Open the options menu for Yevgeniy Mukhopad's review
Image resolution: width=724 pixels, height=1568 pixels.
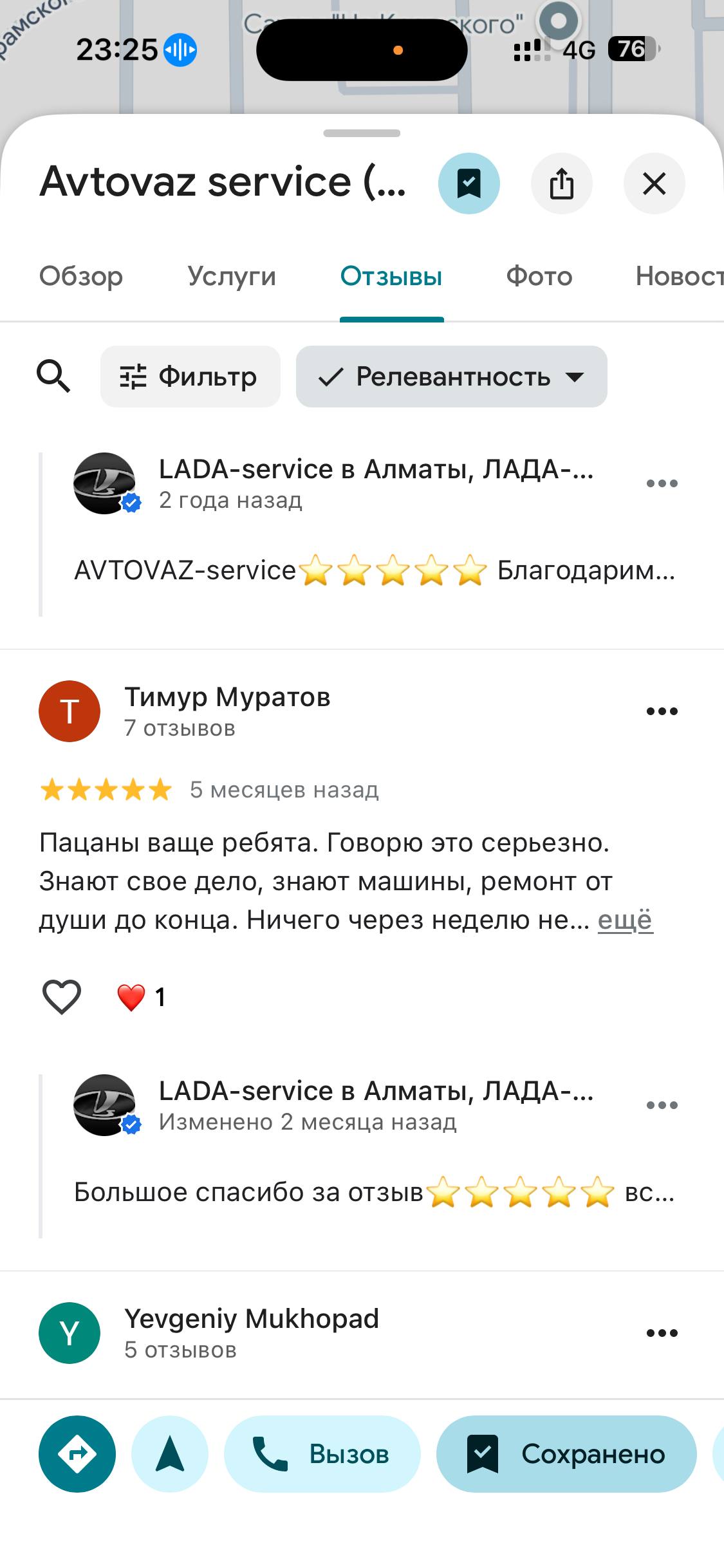pyautogui.click(x=662, y=1333)
